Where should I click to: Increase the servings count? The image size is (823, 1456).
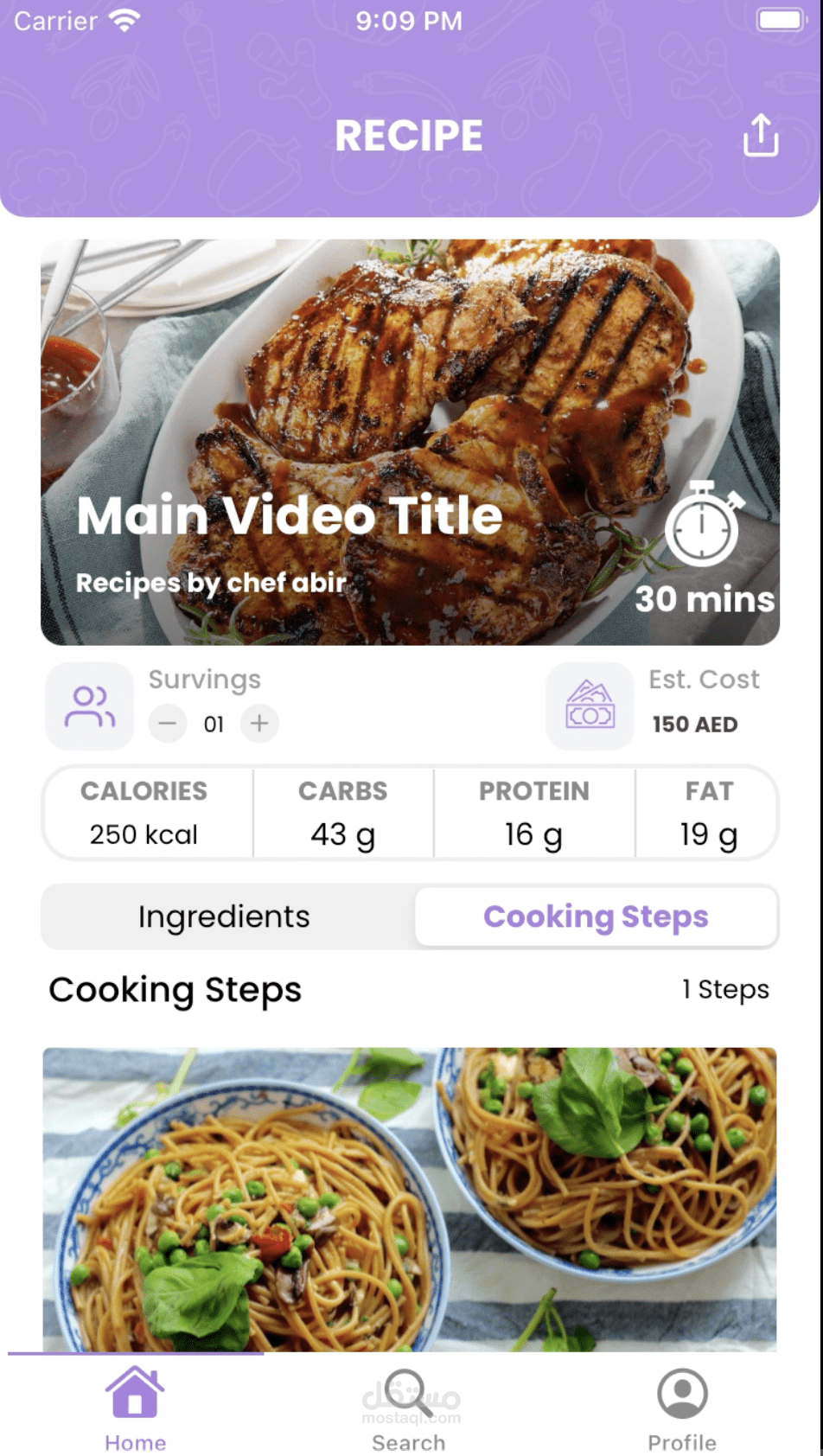pos(259,724)
